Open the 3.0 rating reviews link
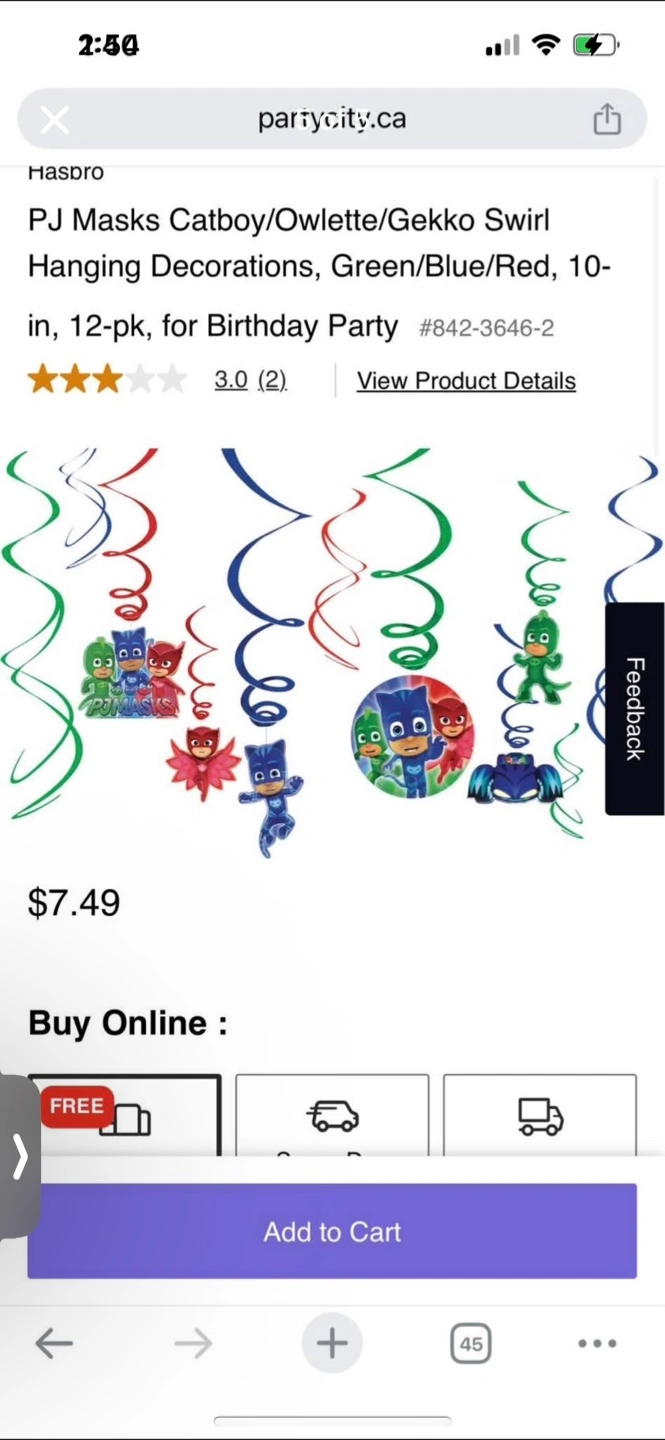 (x=250, y=380)
